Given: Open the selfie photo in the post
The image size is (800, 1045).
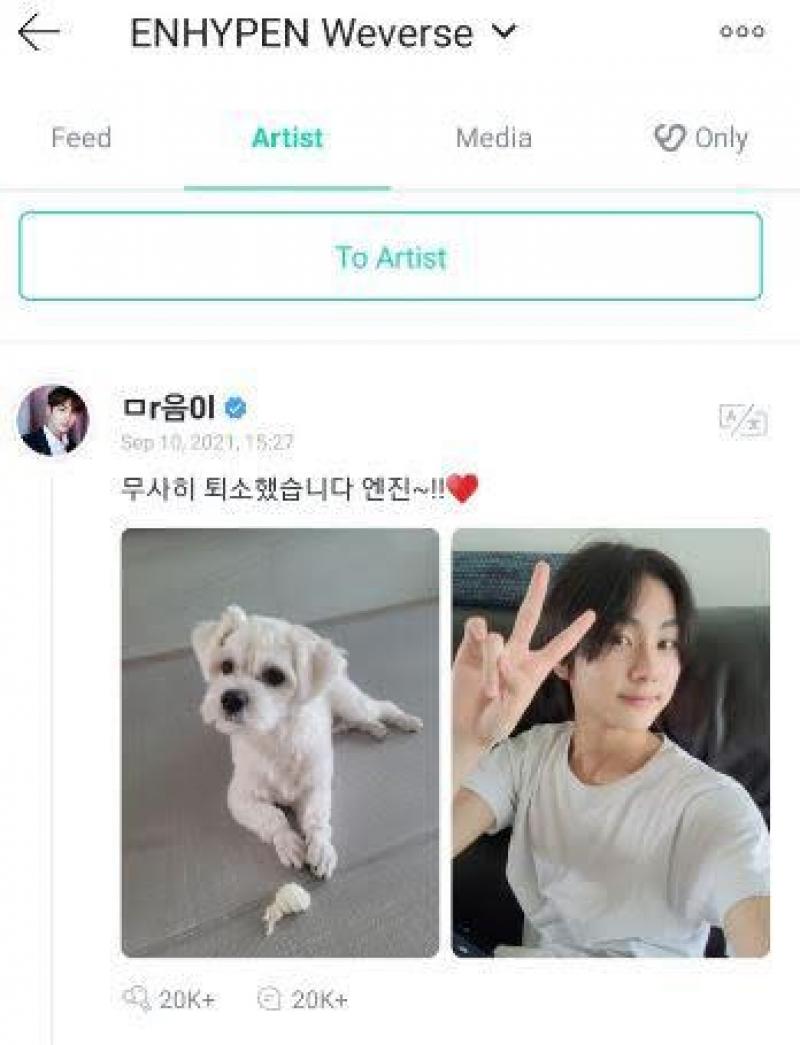Looking at the screenshot, I should [x=610, y=742].
